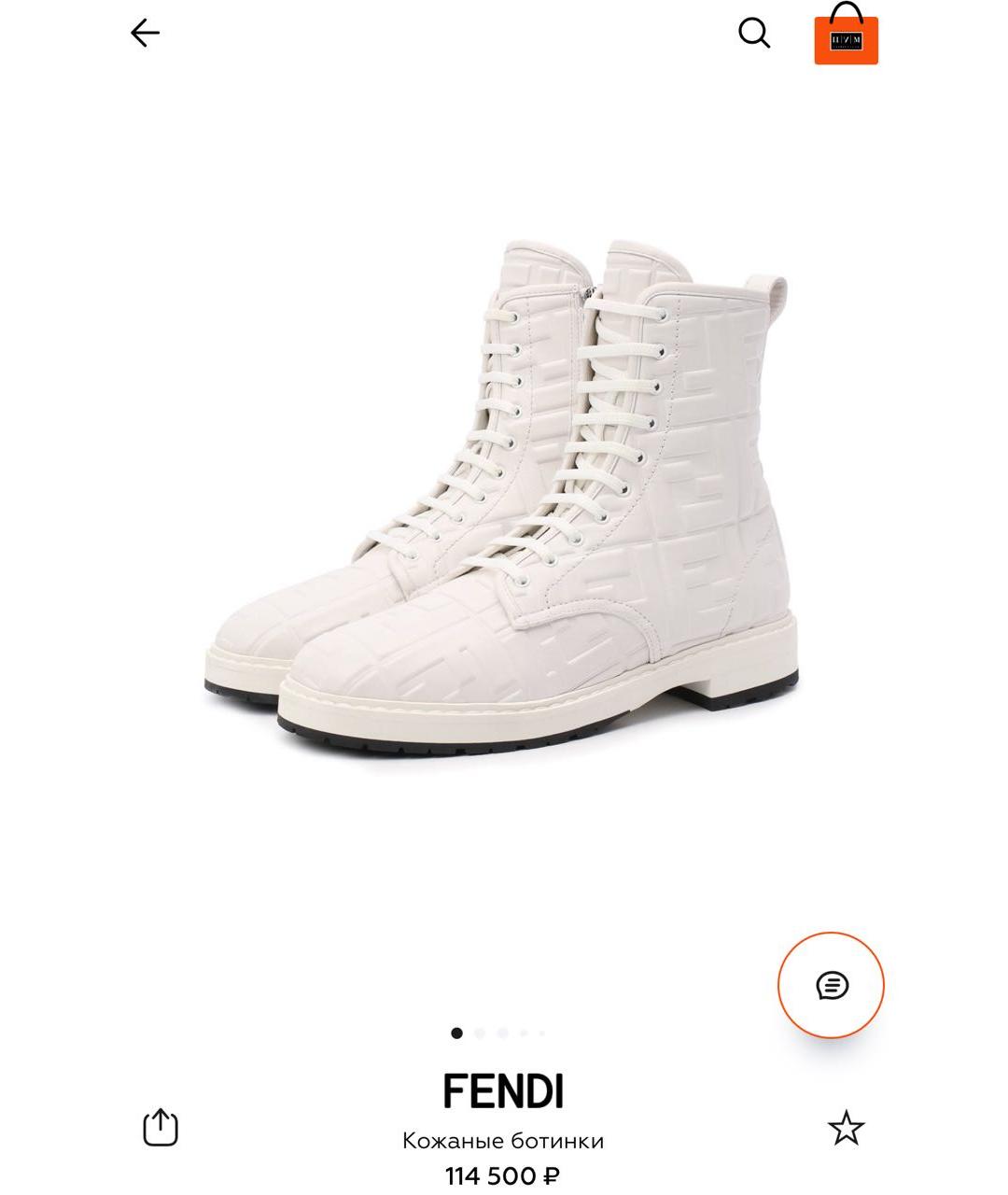The width and height of the screenshot is (1008, 1195).
Task: Add Fendi boots to favorites
Action: 847,1128
